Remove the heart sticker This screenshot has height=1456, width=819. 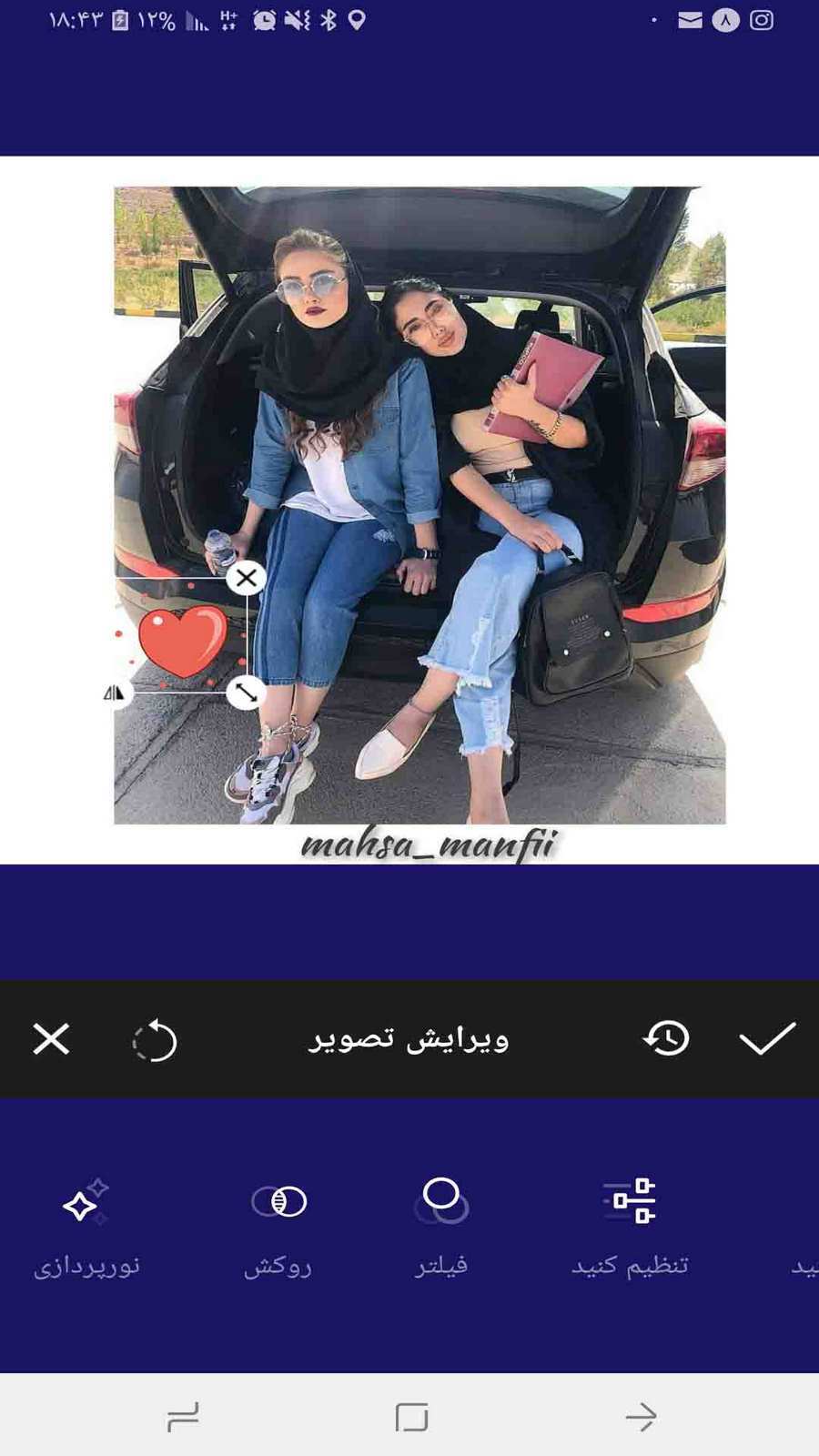(246, 578)
